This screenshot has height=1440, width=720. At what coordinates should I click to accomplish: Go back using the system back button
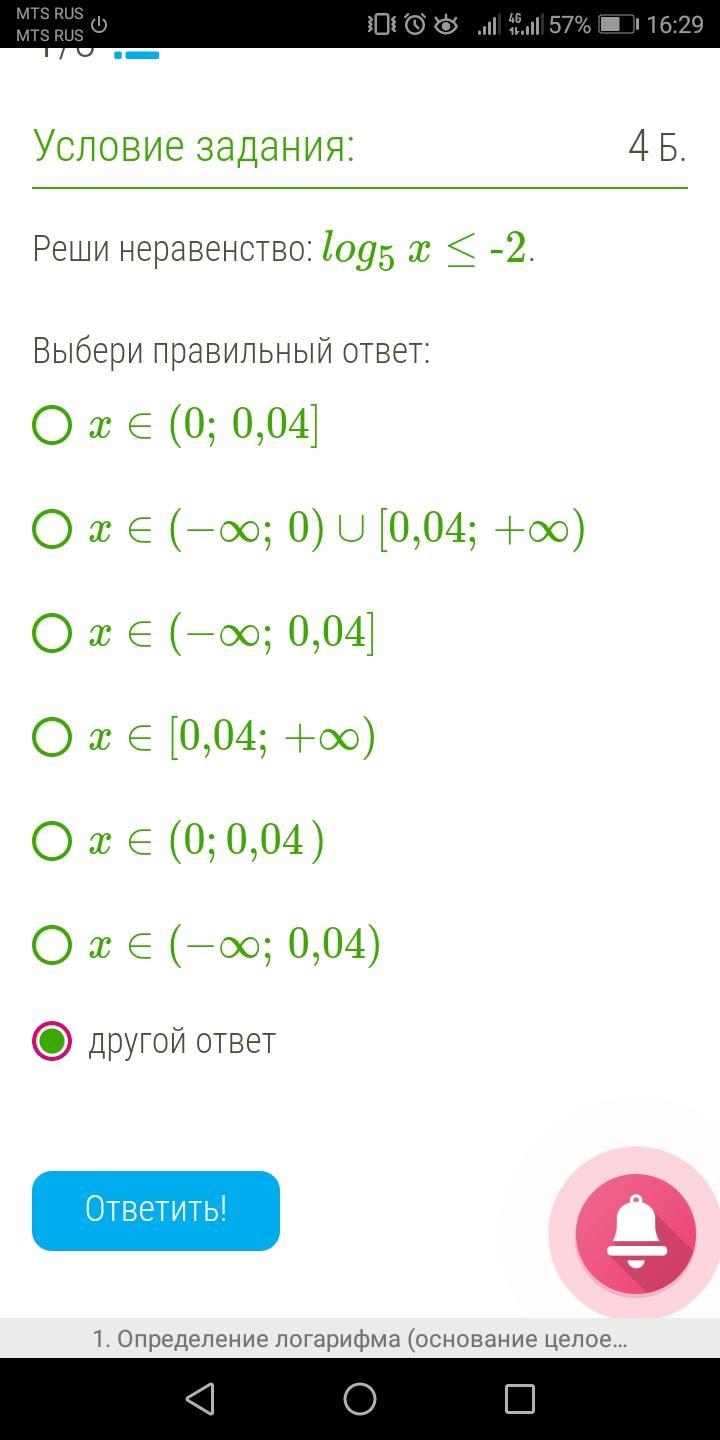201,1398
